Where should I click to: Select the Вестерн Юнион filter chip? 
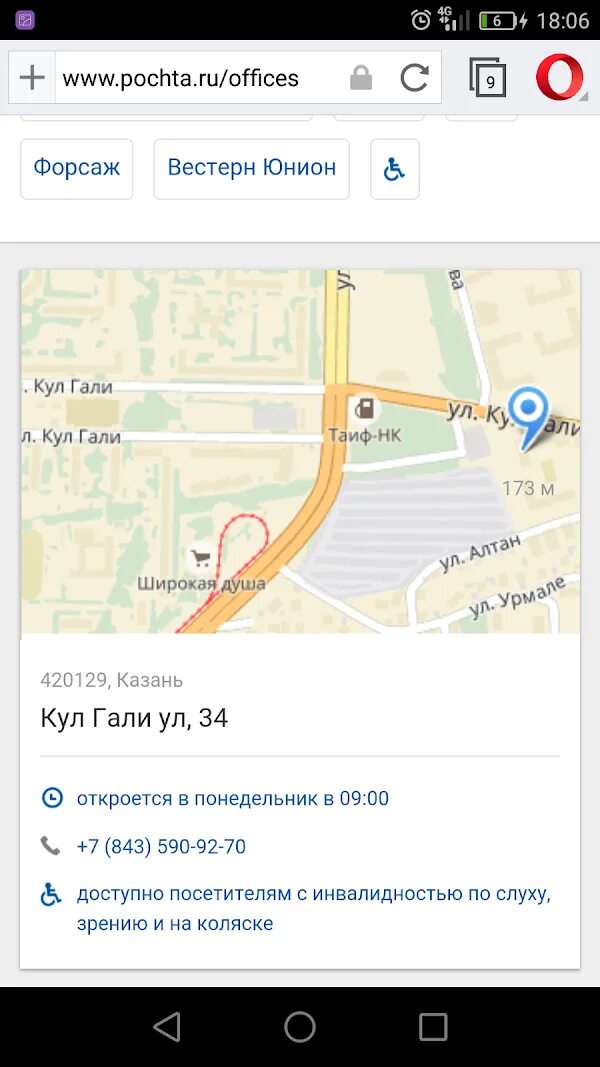pos(252,169)
